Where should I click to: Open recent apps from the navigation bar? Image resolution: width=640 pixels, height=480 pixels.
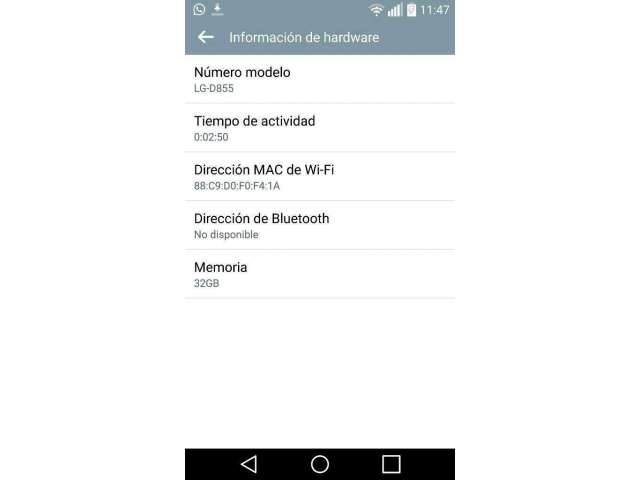coord(391,464)
